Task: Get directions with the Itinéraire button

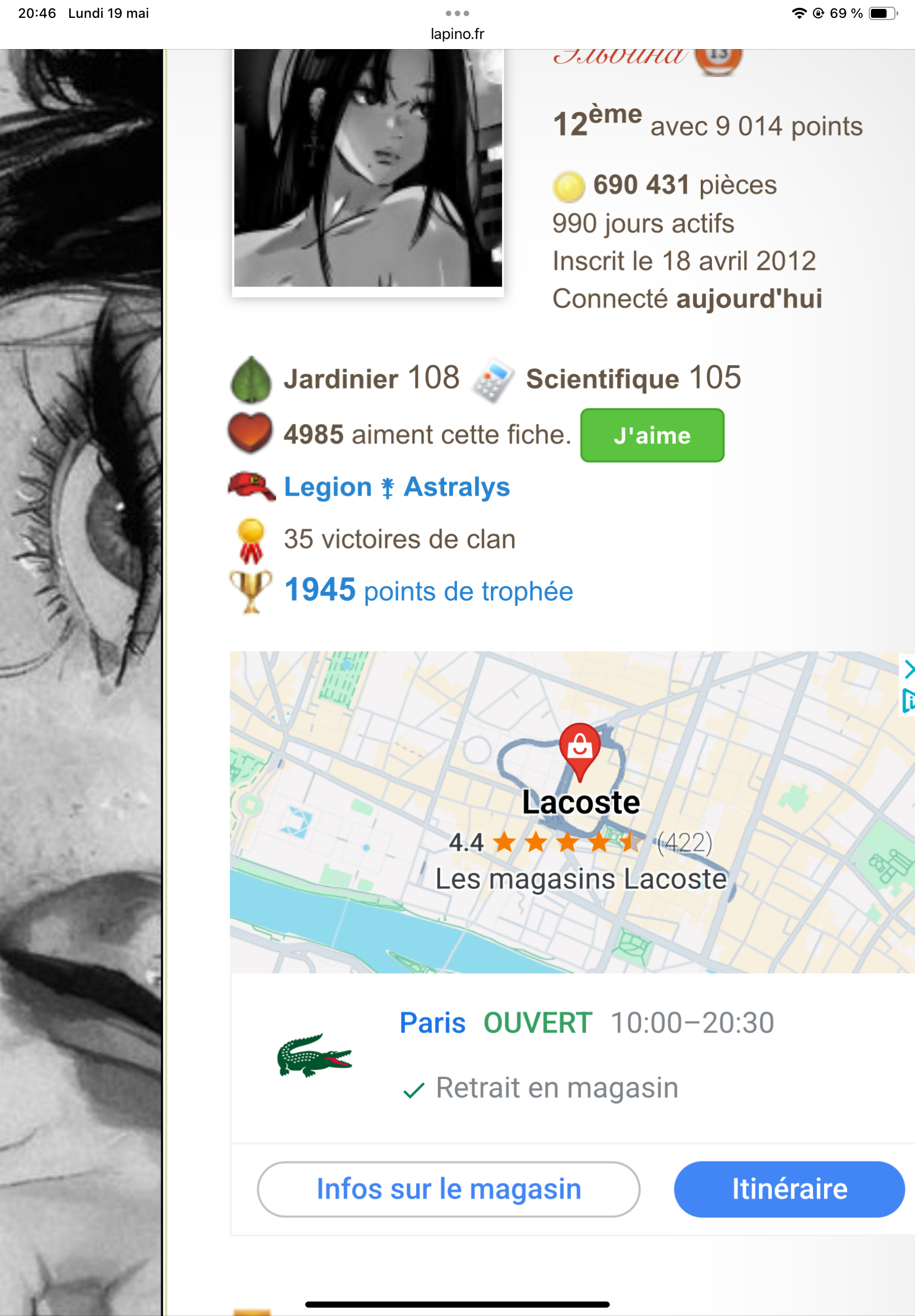Action: click(789, 1189)
